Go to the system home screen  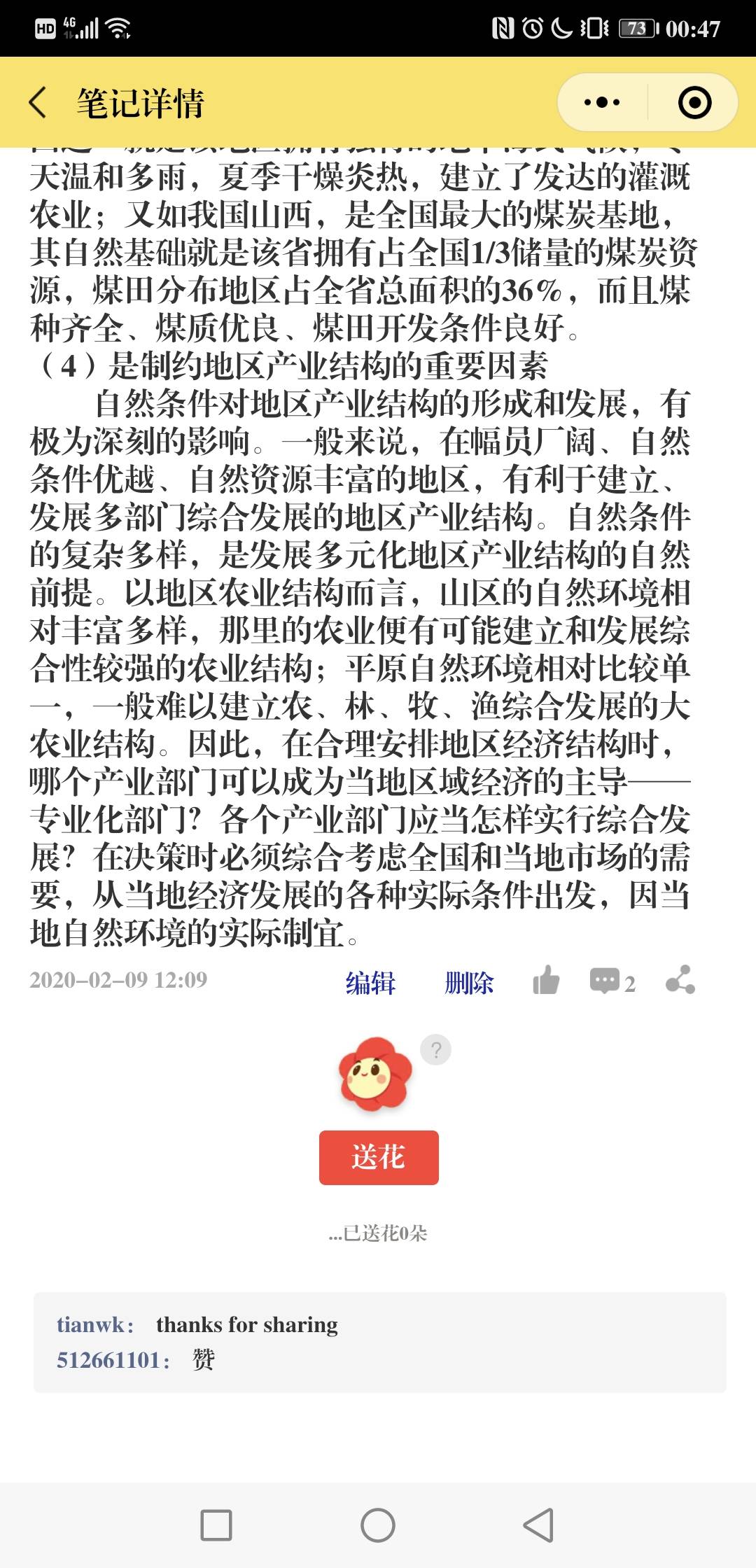pyautogui.click(x=378, y=1525)
